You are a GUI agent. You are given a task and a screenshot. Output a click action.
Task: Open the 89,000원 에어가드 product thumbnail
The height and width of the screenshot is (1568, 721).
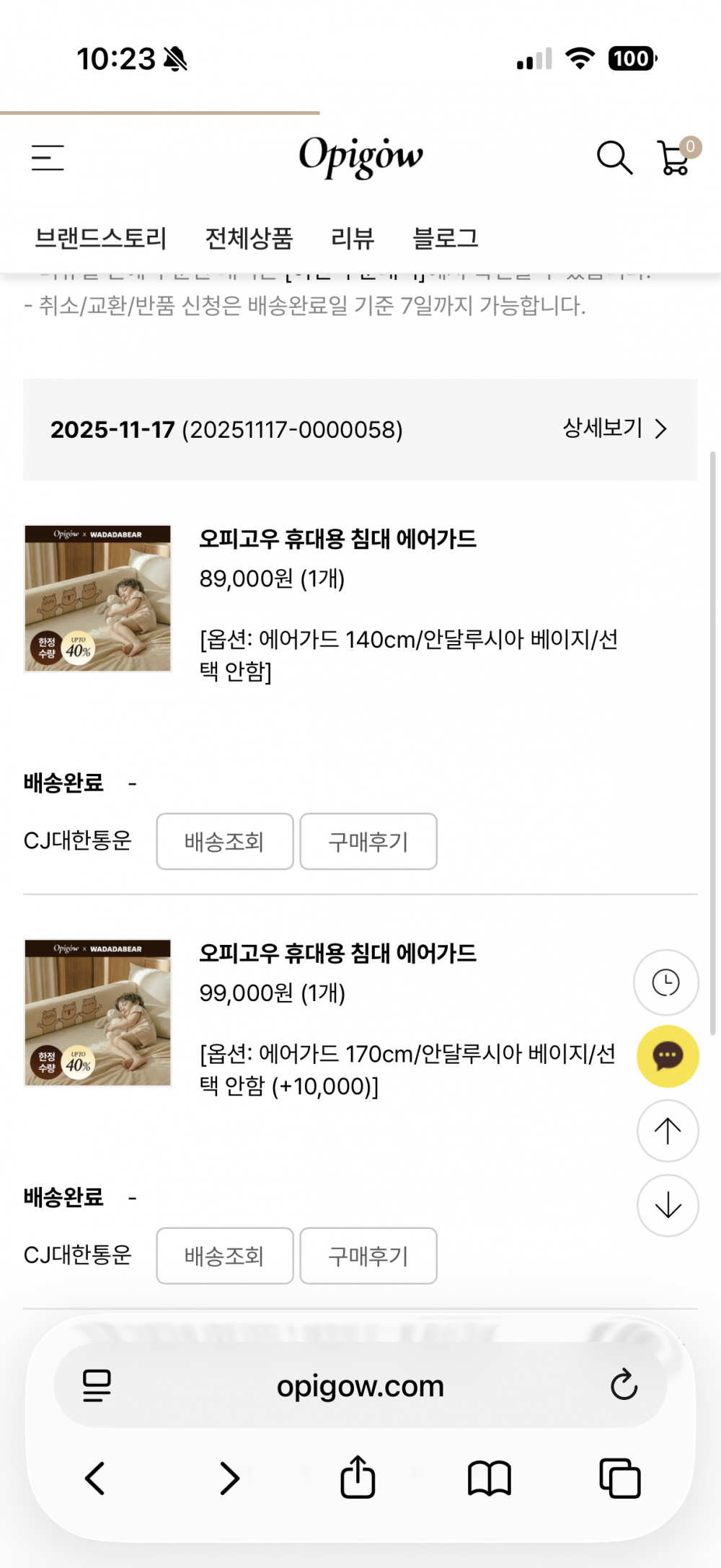pyautogui.click(x=98, y=598)
